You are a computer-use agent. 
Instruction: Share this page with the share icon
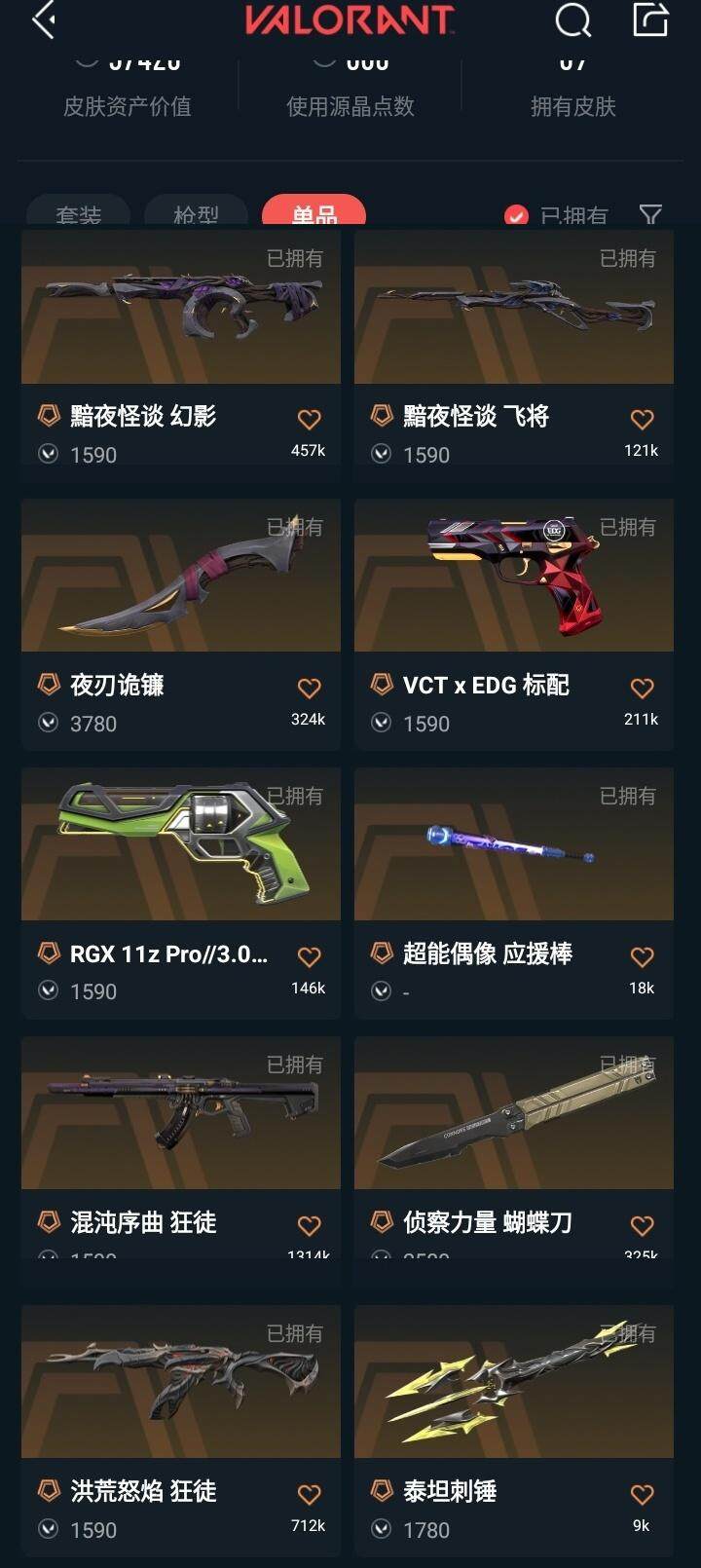point(649,19)
